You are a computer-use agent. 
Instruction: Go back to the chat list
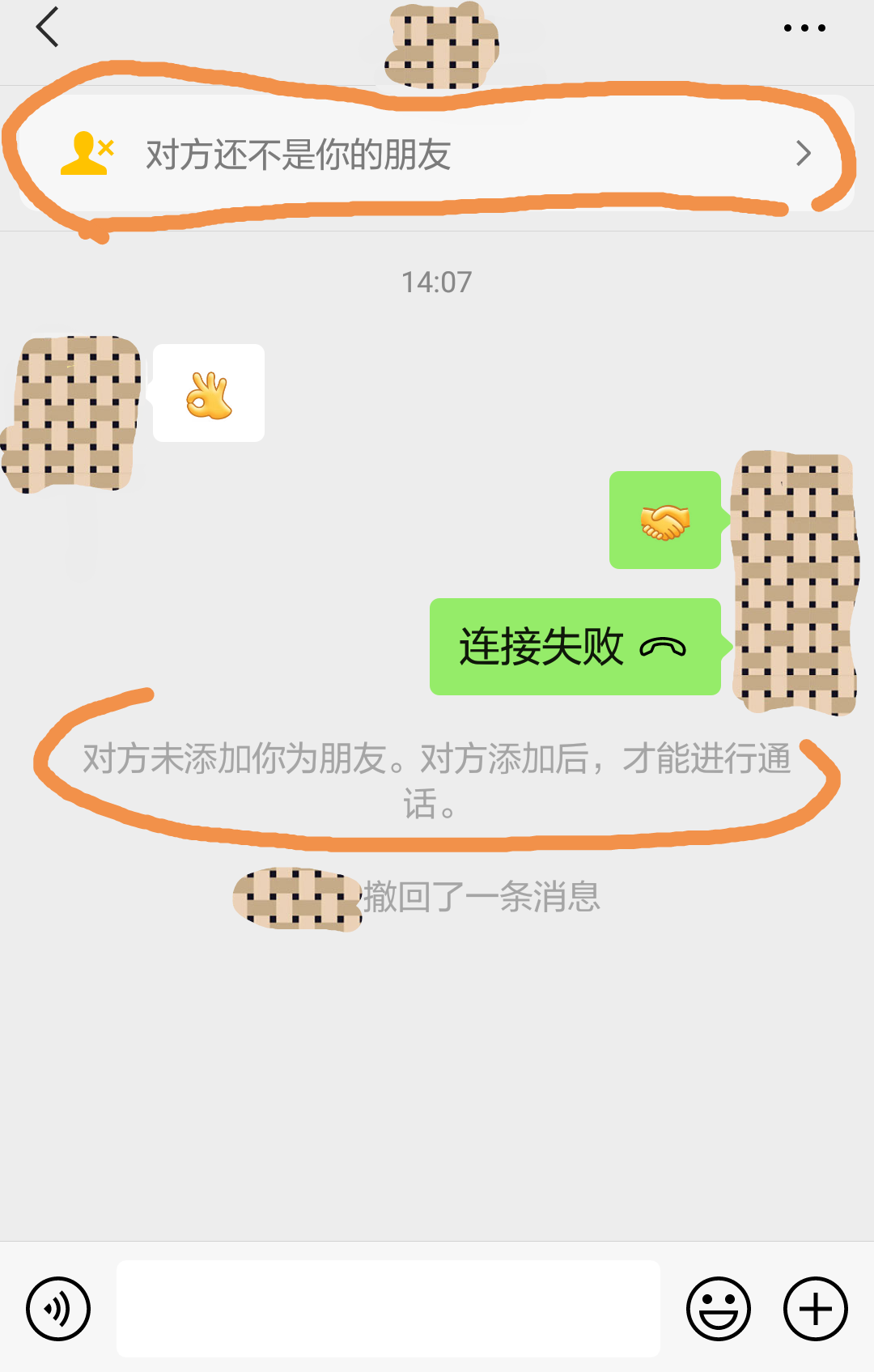48,28
